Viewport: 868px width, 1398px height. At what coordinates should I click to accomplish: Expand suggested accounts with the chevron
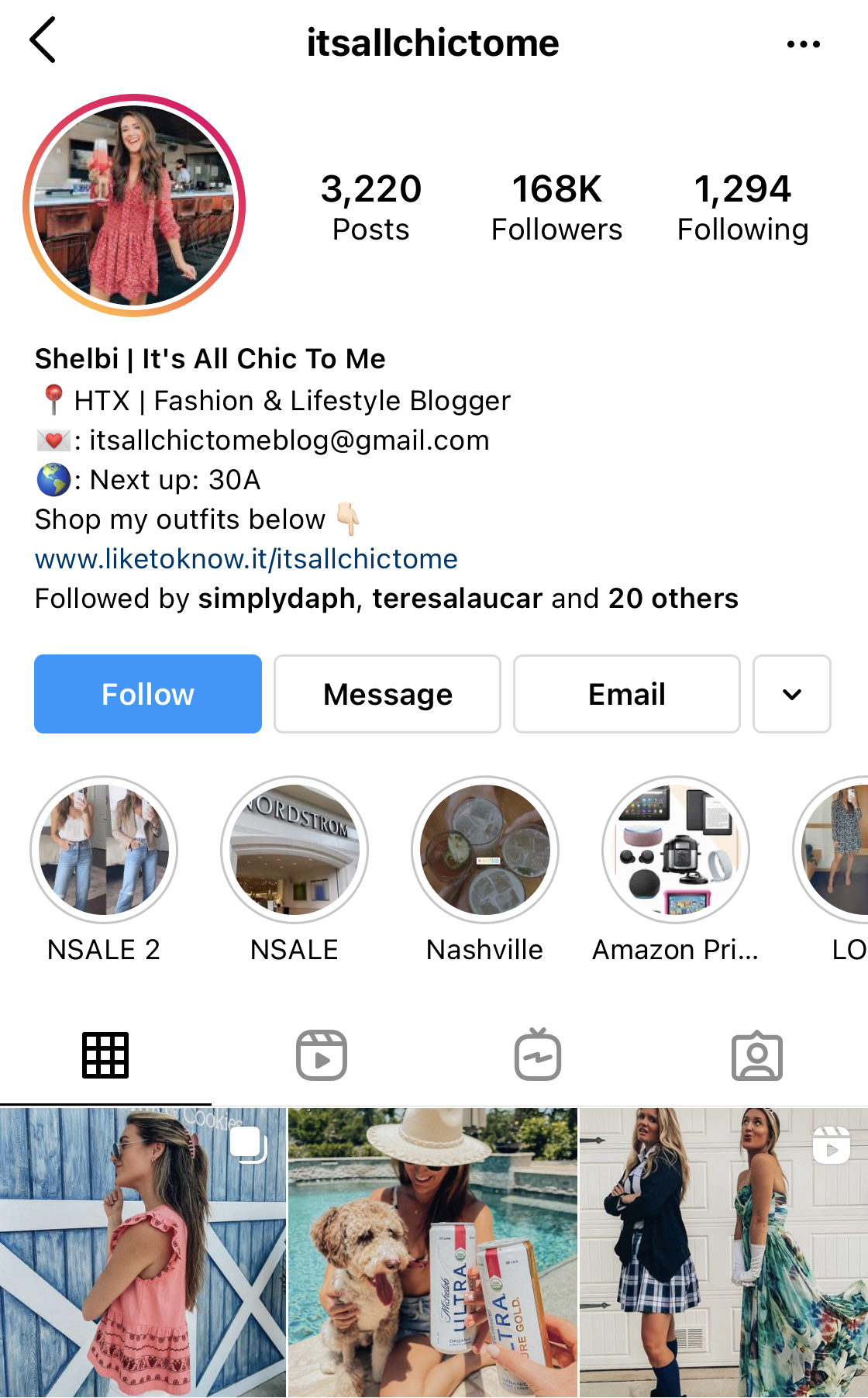(x=792, y=694)
